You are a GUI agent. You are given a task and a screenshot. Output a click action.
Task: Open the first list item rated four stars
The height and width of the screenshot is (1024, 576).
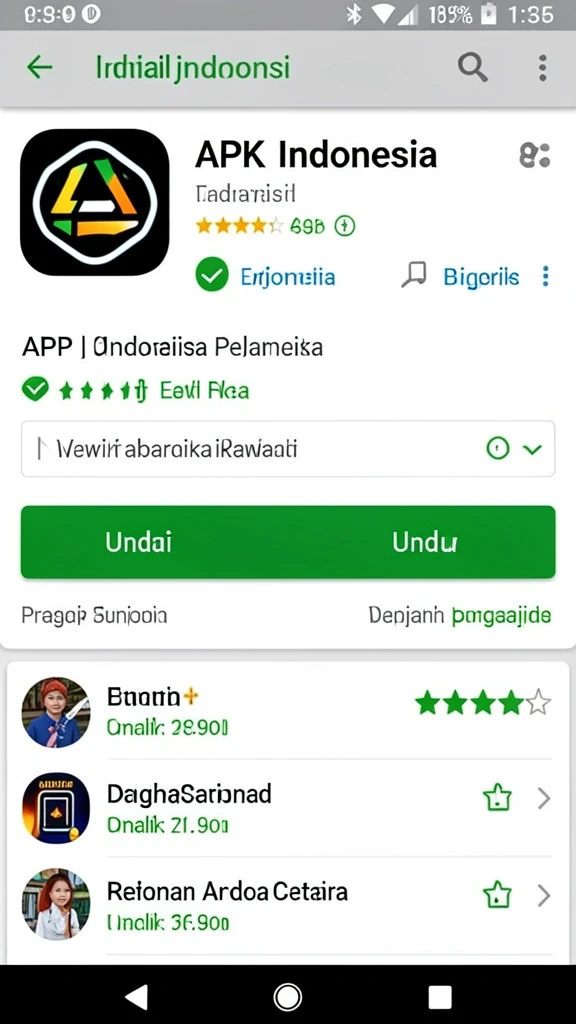click(x=287, y=712)
